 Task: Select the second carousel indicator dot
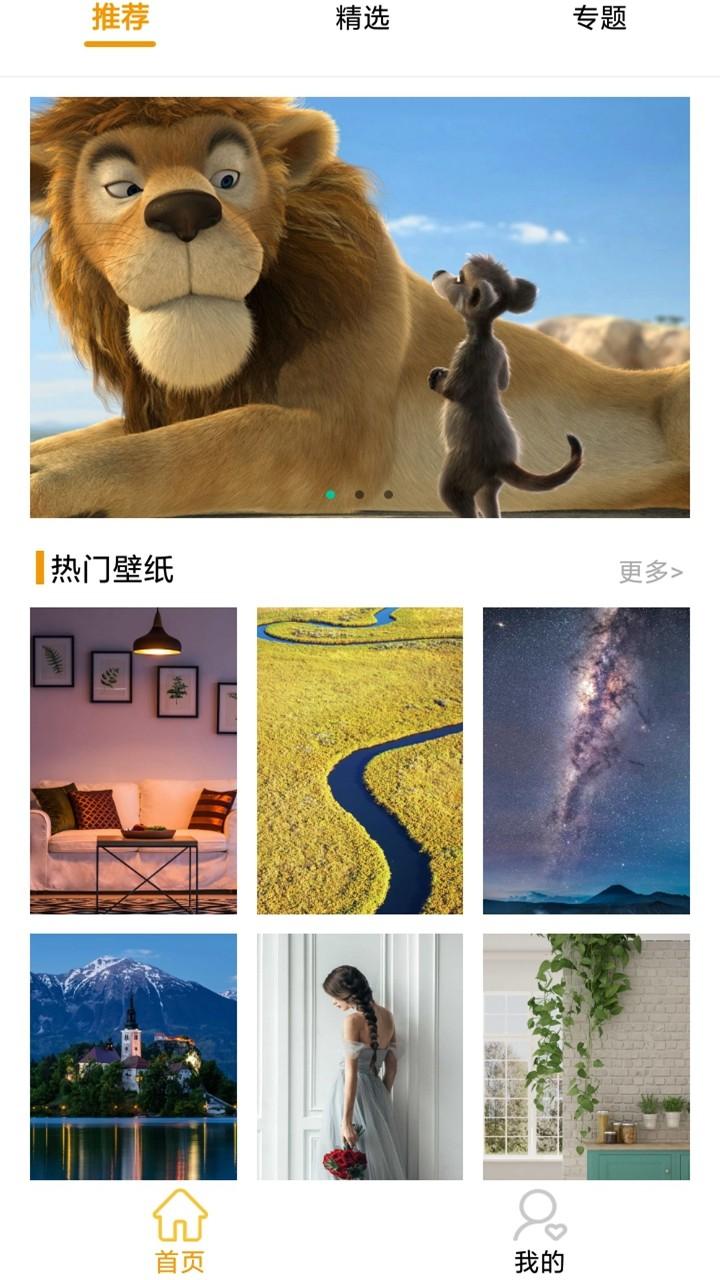click(358, 493)
